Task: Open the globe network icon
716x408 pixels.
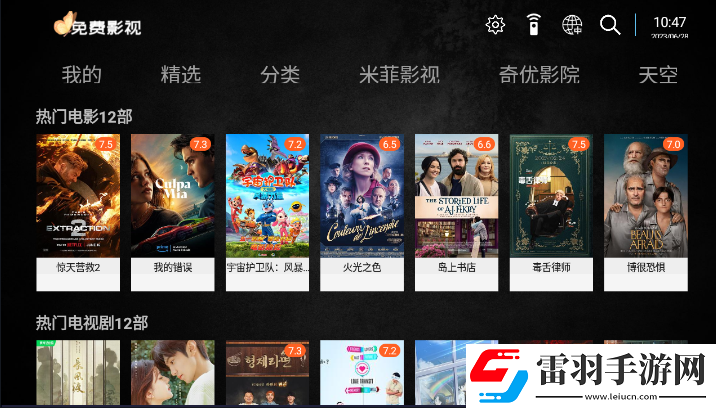Action: (x=572, y=25)
